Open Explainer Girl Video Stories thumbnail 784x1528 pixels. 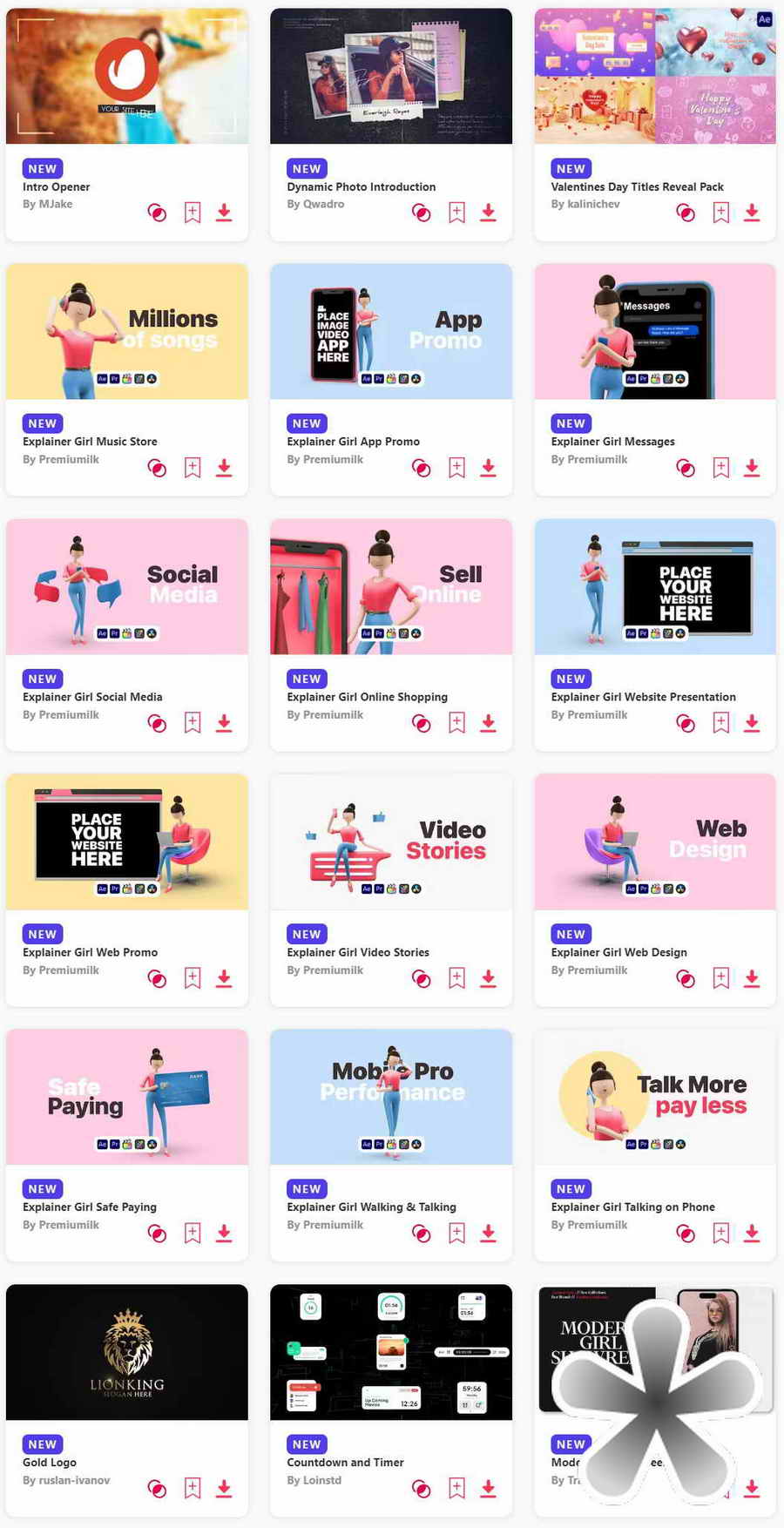[390, 842]
